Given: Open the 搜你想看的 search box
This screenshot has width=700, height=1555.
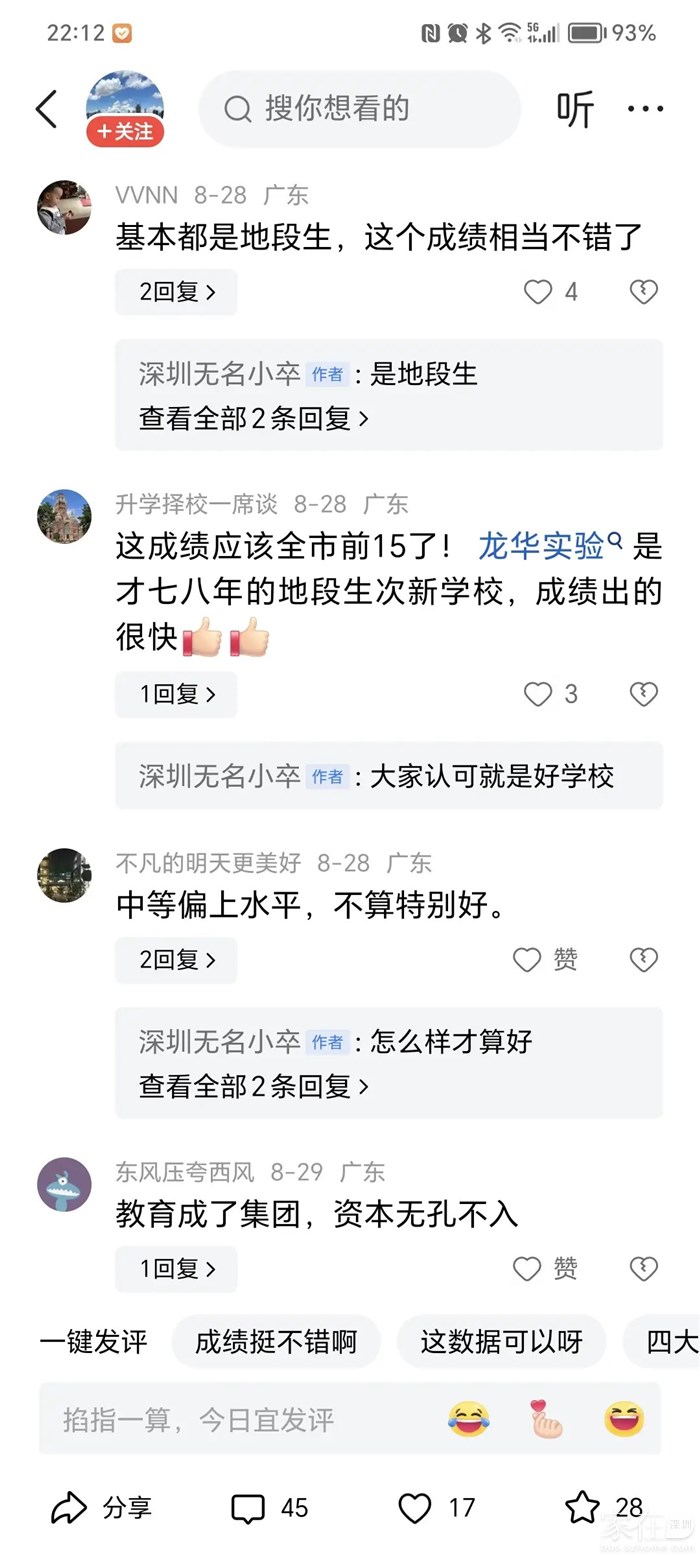Looking at the screenshot, I should [360, 109].
